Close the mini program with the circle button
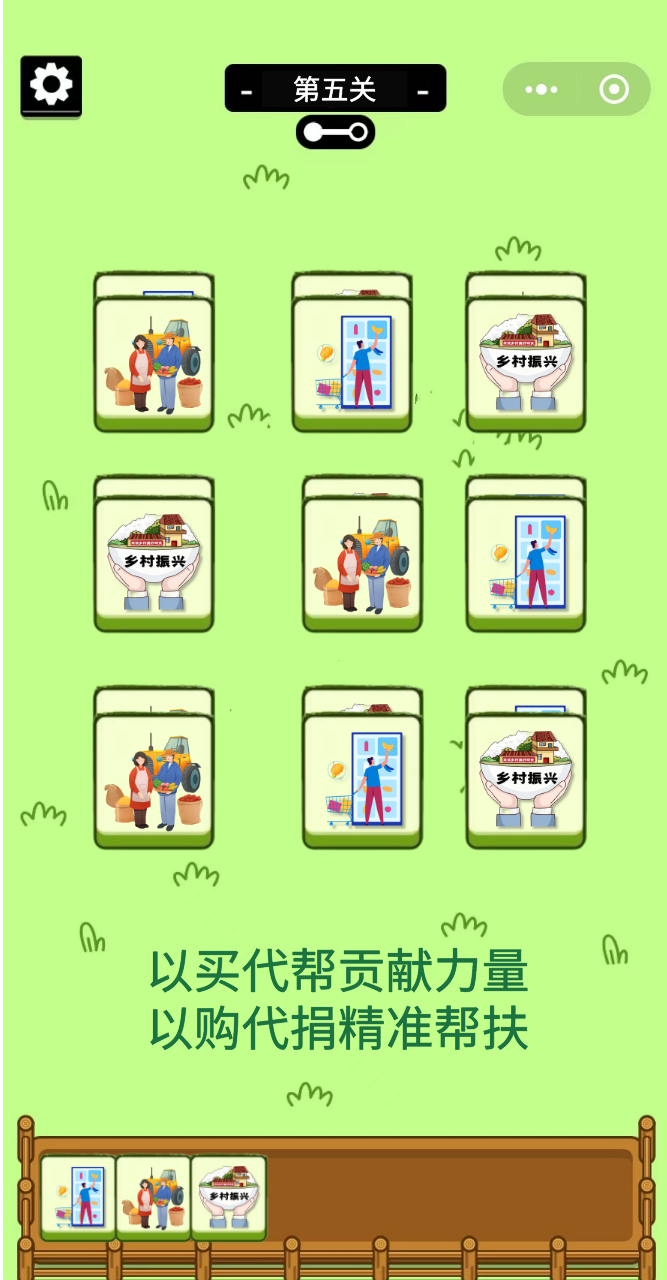The height and width of the screenshot is (1280, 667). [x=613, y=90]
